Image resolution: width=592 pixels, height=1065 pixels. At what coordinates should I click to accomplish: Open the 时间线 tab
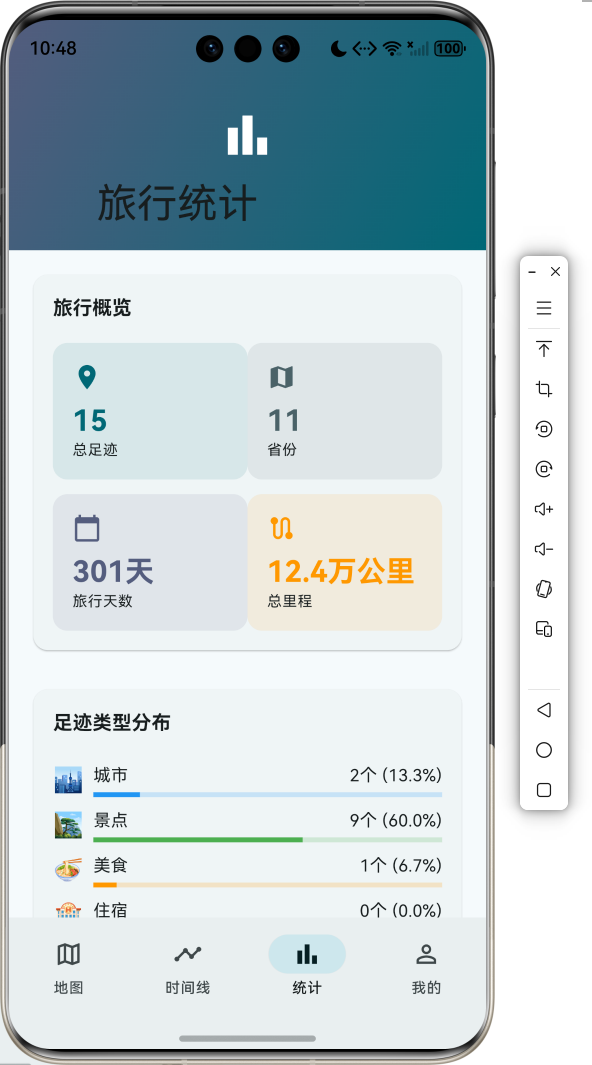(x=187, y=968)
